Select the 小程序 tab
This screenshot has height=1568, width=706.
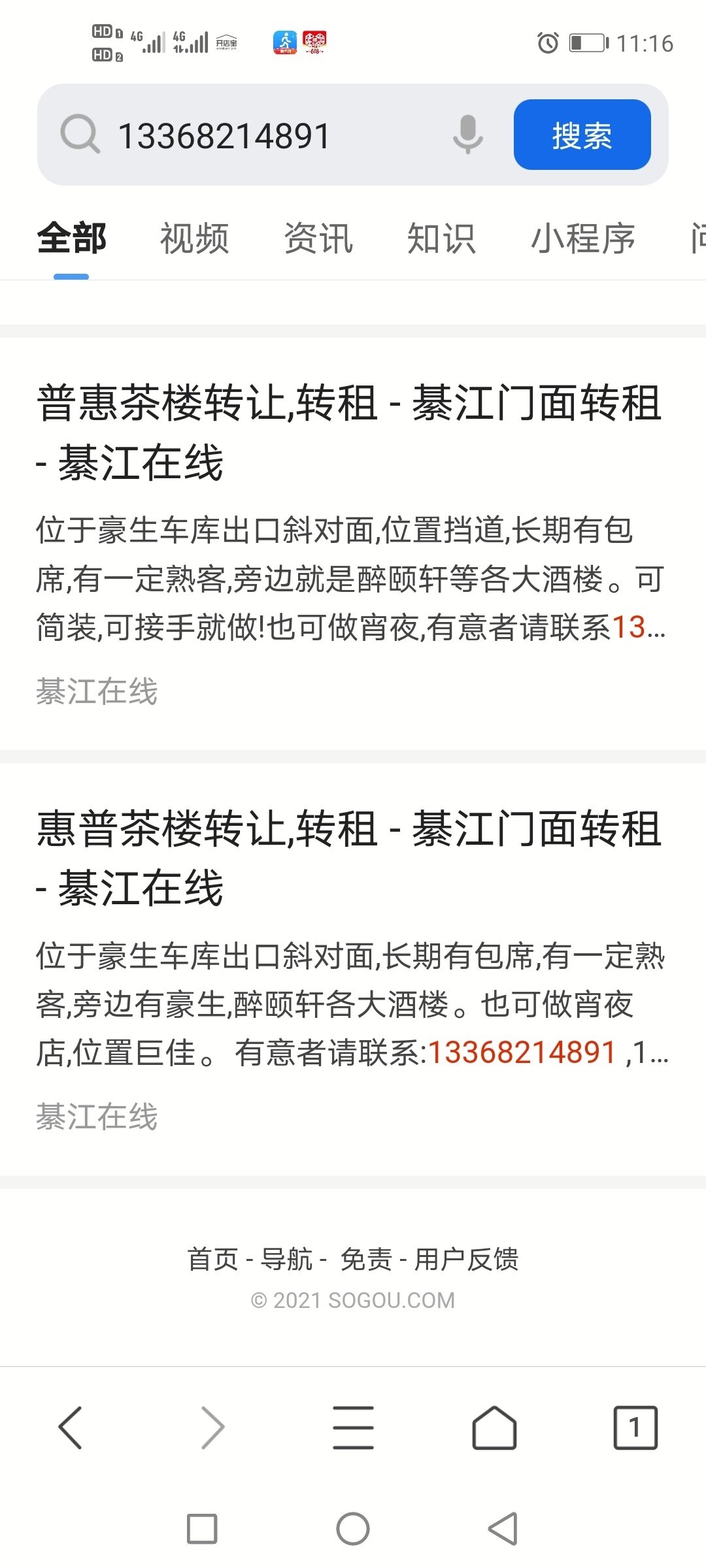582,238
